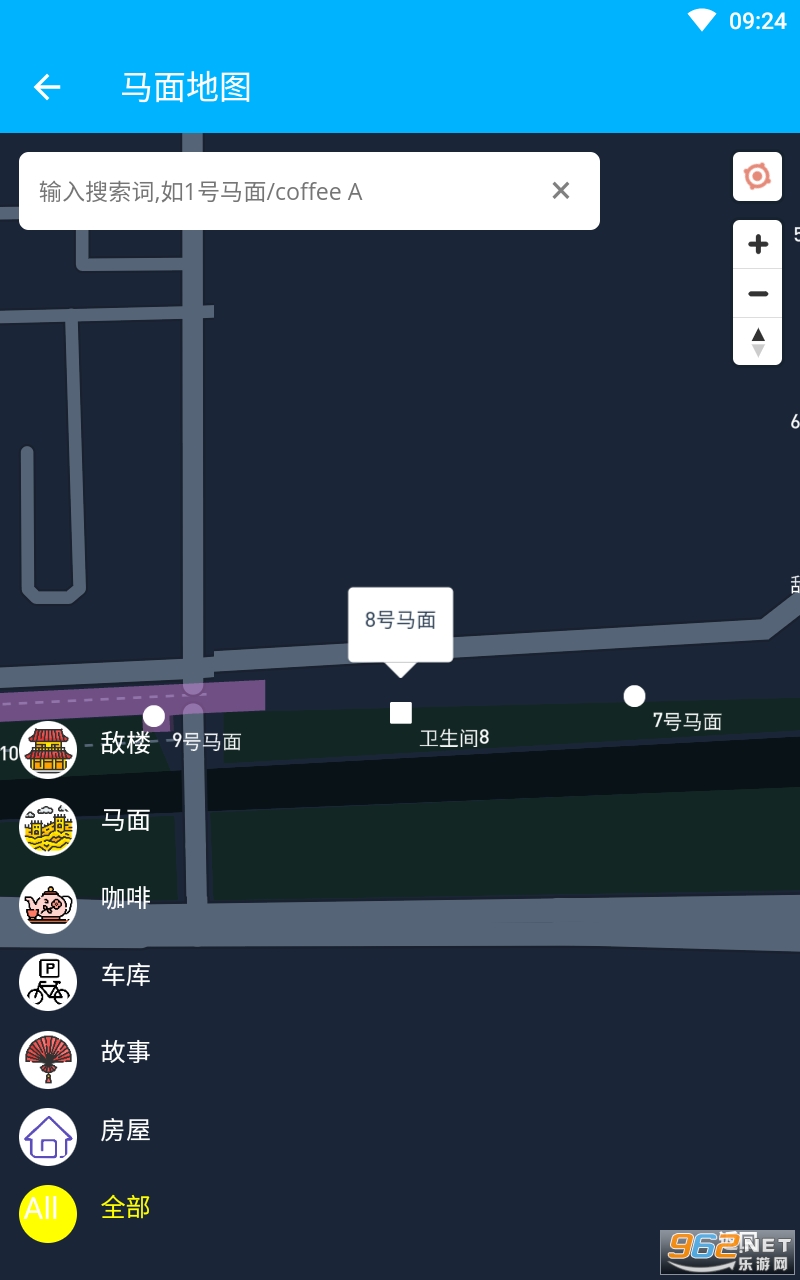
Task: Clear the search box with the X
Action: 561,191
